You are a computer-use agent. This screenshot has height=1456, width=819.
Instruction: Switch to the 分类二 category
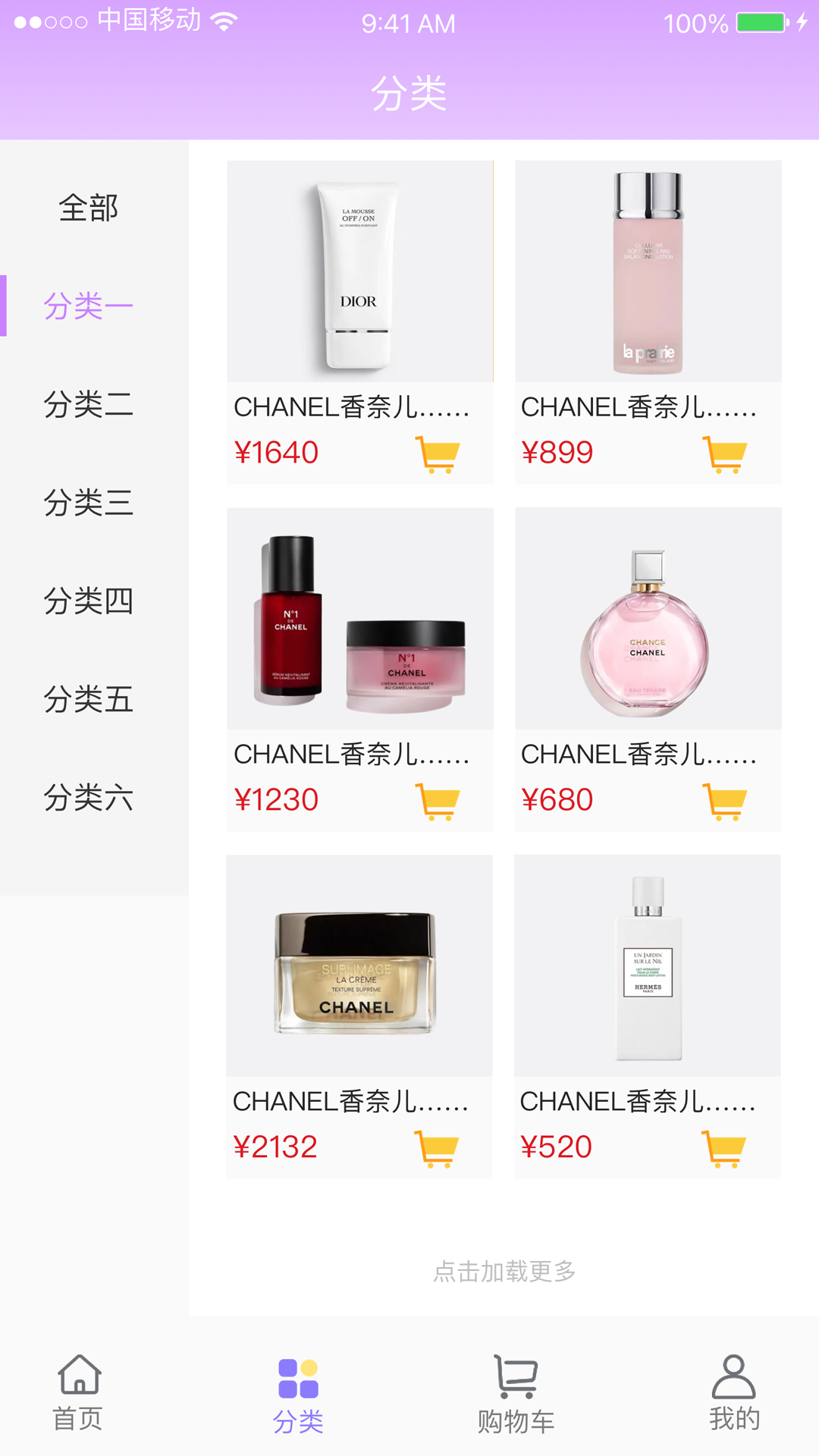point(89,406)
